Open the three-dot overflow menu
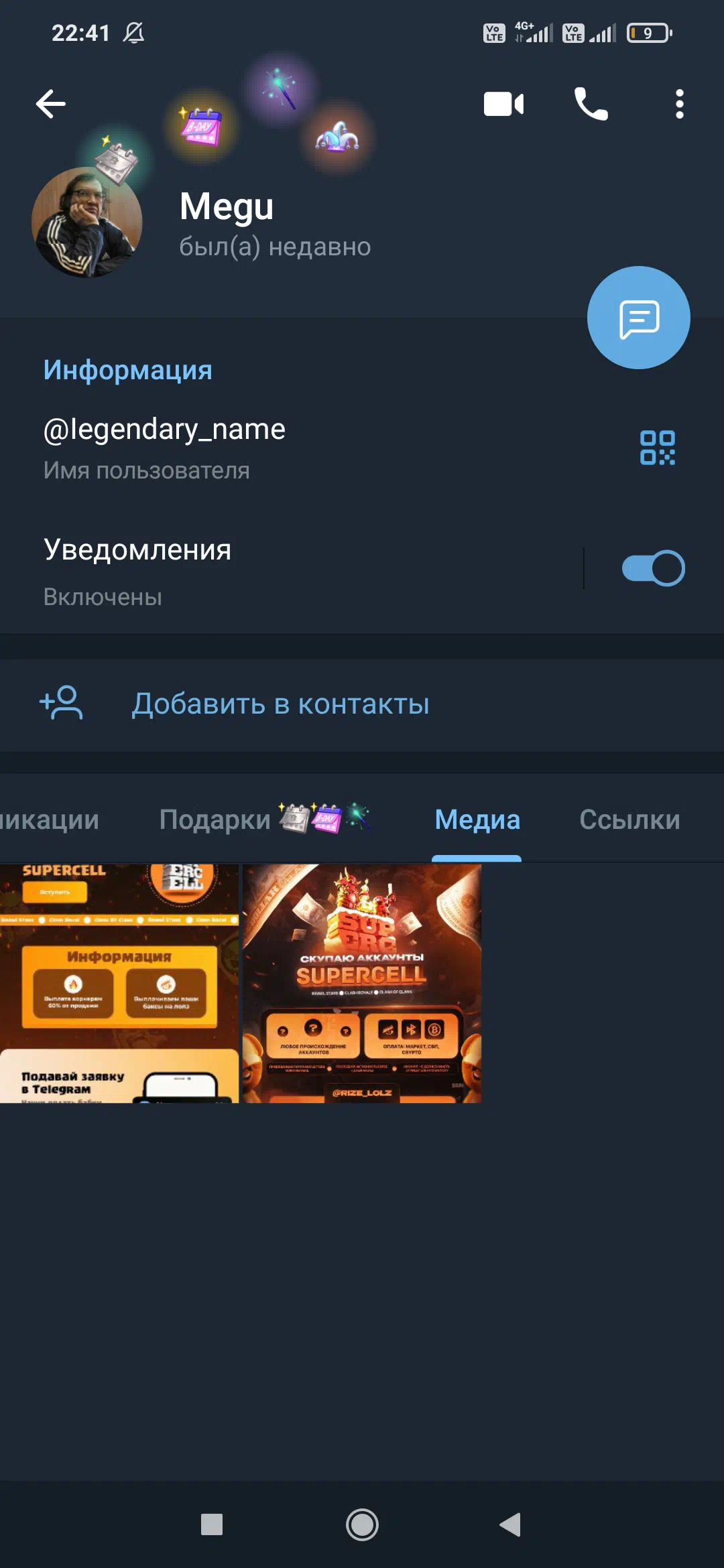 (680, 105)
